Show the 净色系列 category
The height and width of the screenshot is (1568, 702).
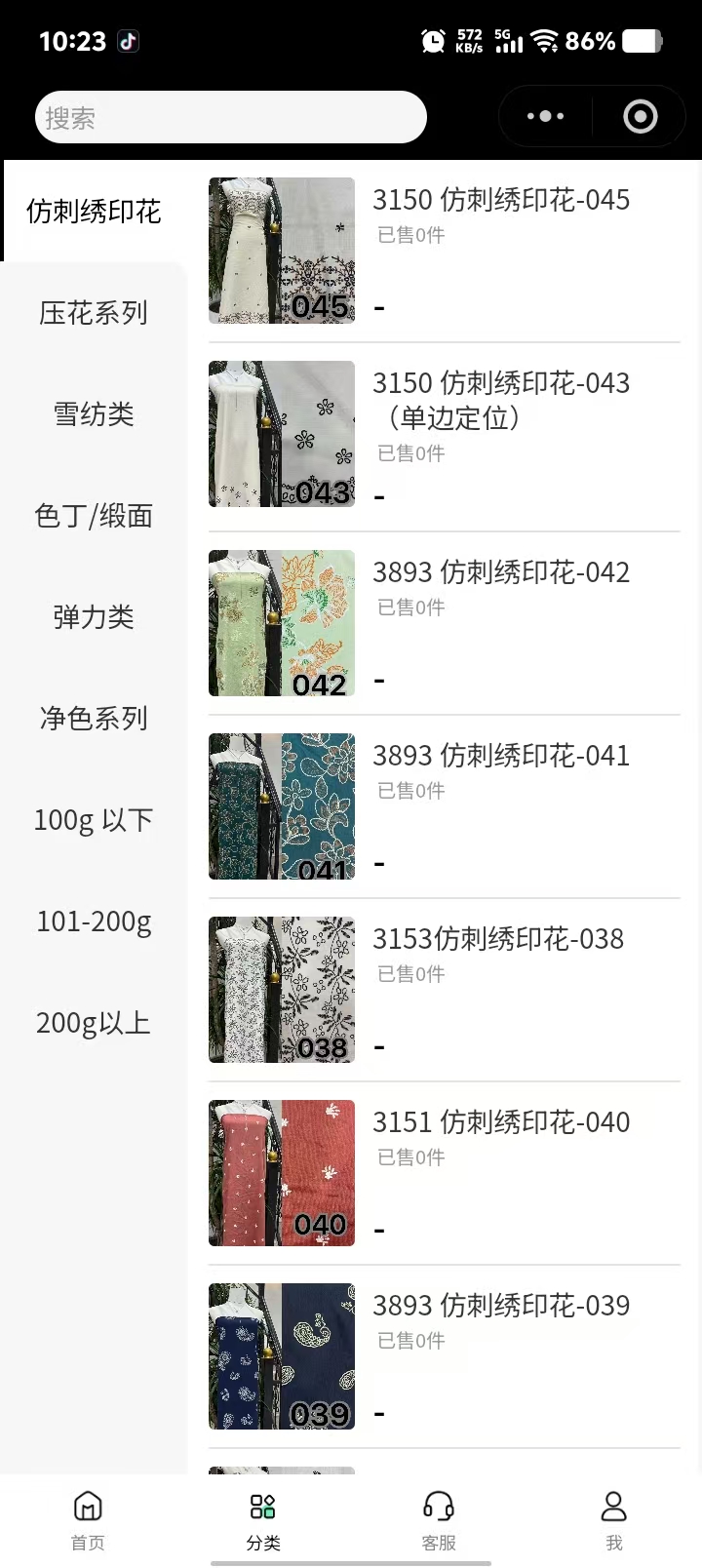(94, 719)
